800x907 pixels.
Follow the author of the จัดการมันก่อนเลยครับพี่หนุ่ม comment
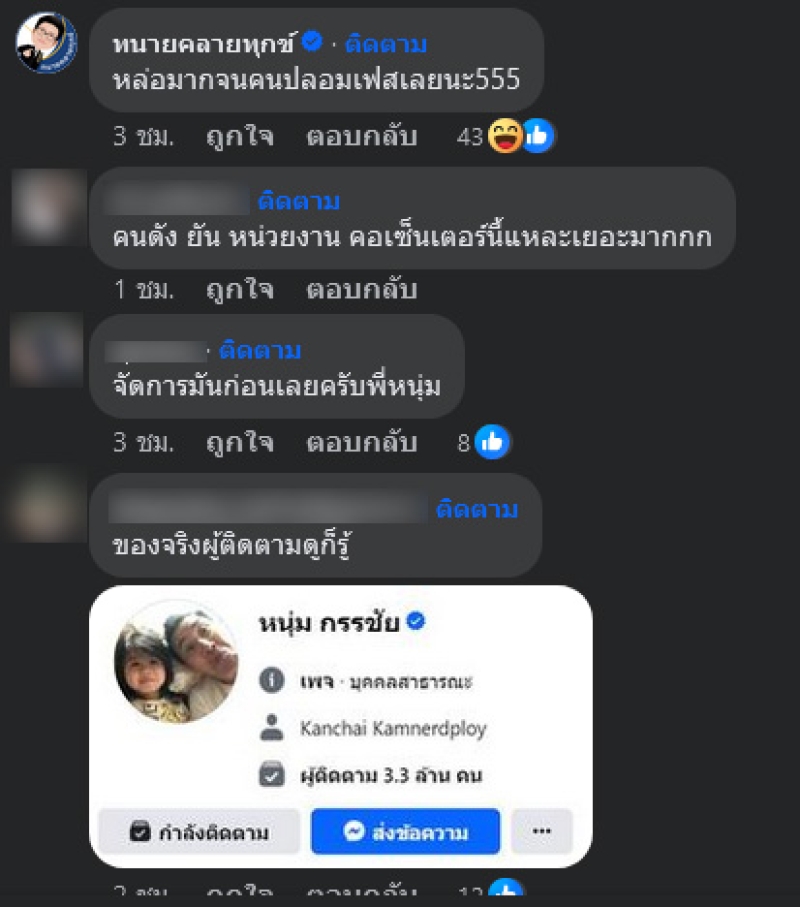[x=260, y=351]
